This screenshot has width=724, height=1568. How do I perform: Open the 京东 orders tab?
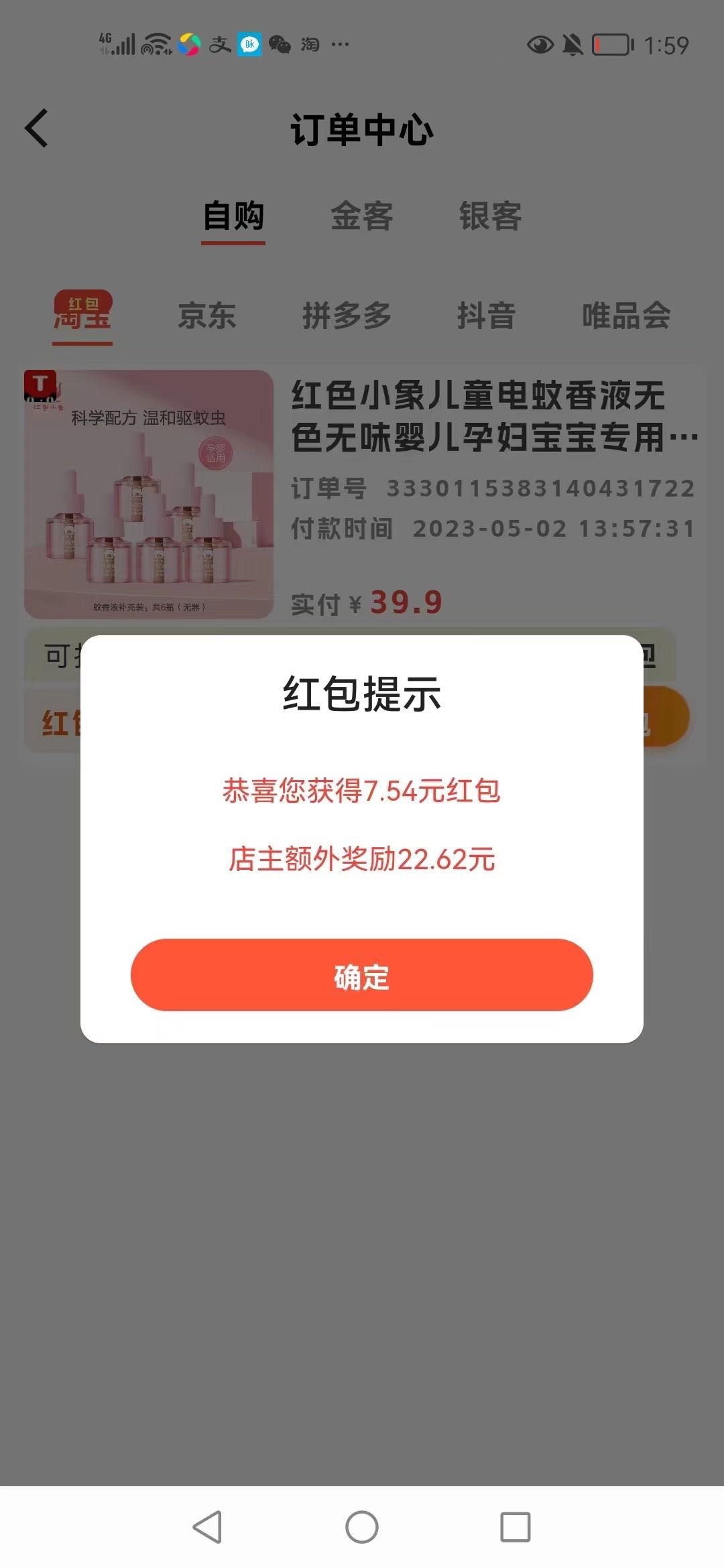tap(206, 316)
